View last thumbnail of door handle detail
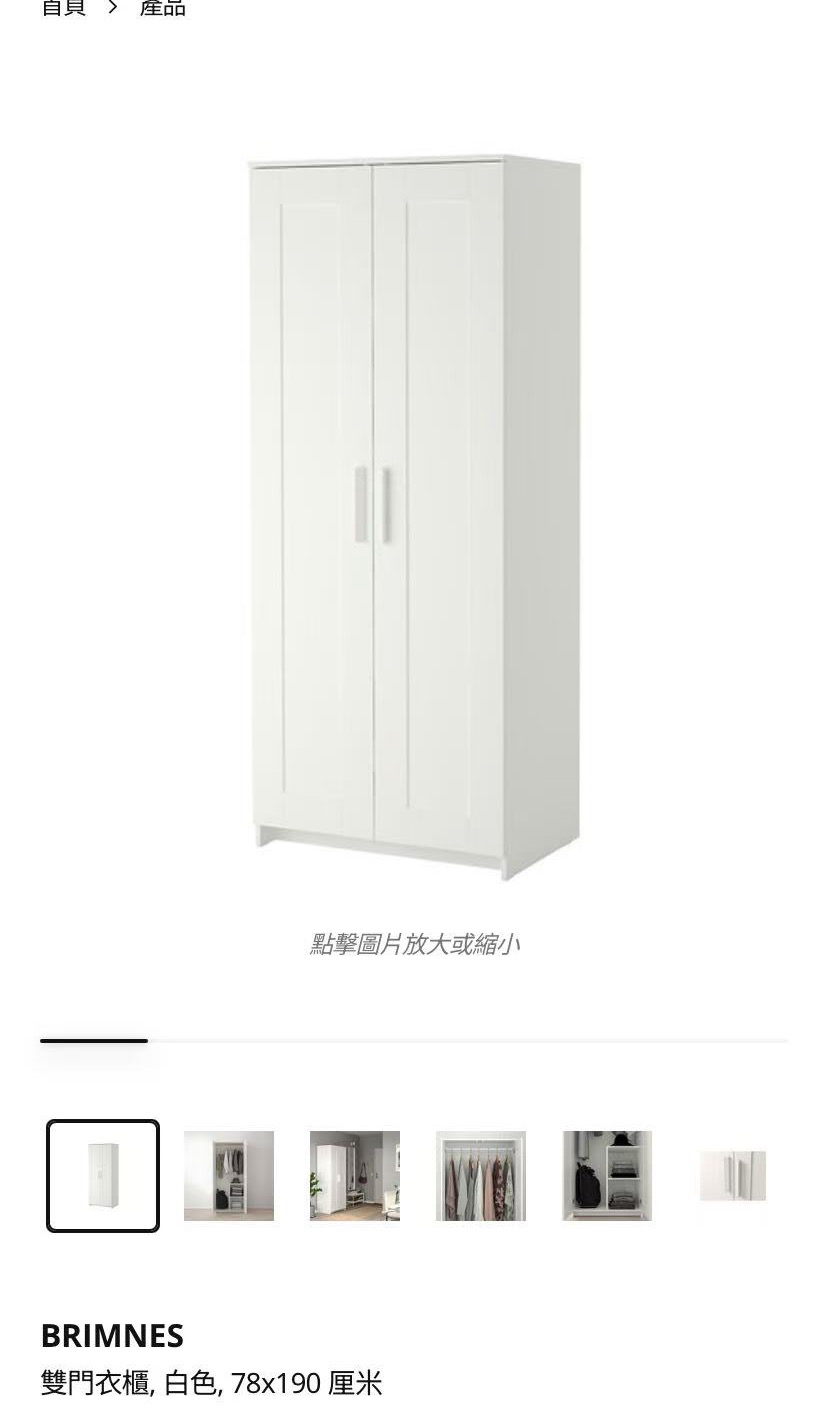This screenshot has height=1420, width=828. point(733,1175)
